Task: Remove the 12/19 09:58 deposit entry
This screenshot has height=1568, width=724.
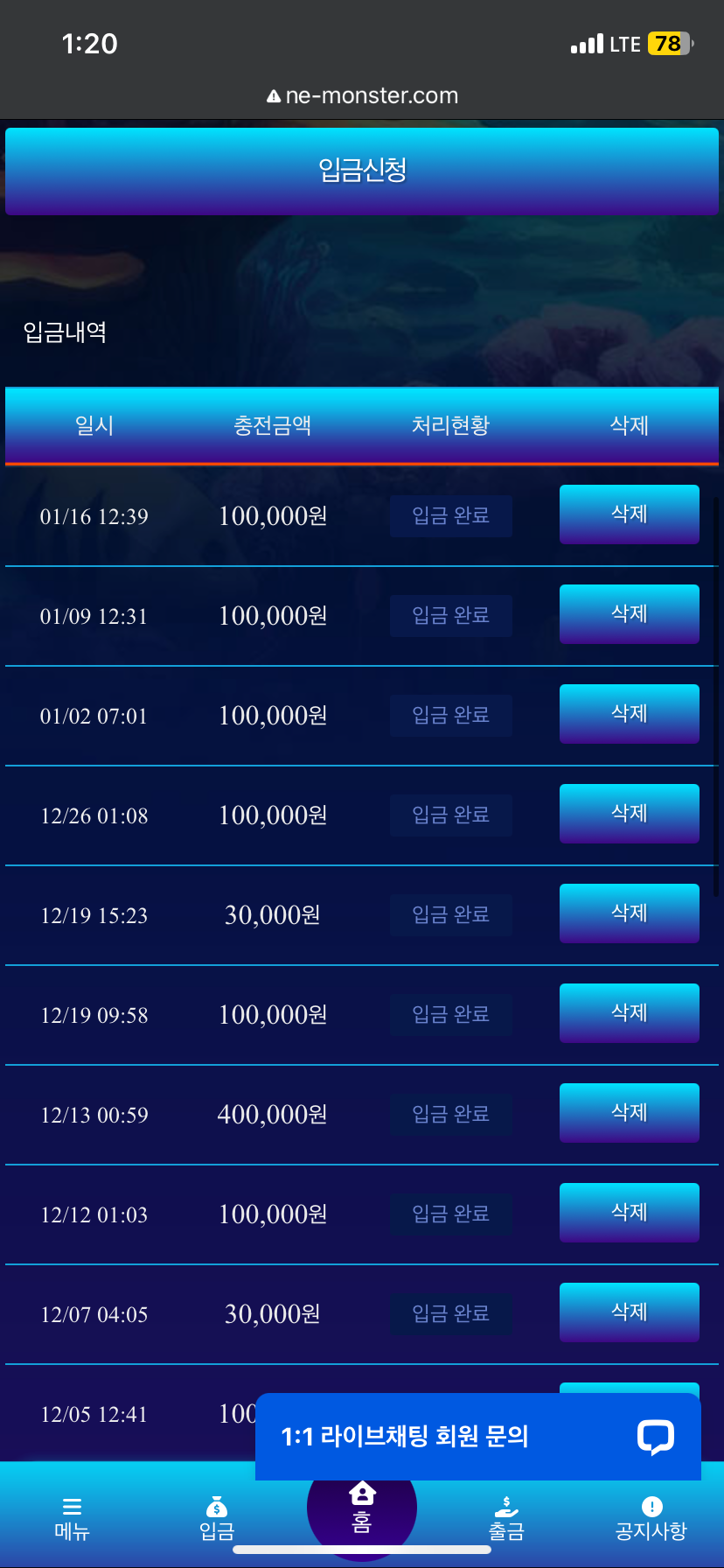Action: click(630, 1013)
